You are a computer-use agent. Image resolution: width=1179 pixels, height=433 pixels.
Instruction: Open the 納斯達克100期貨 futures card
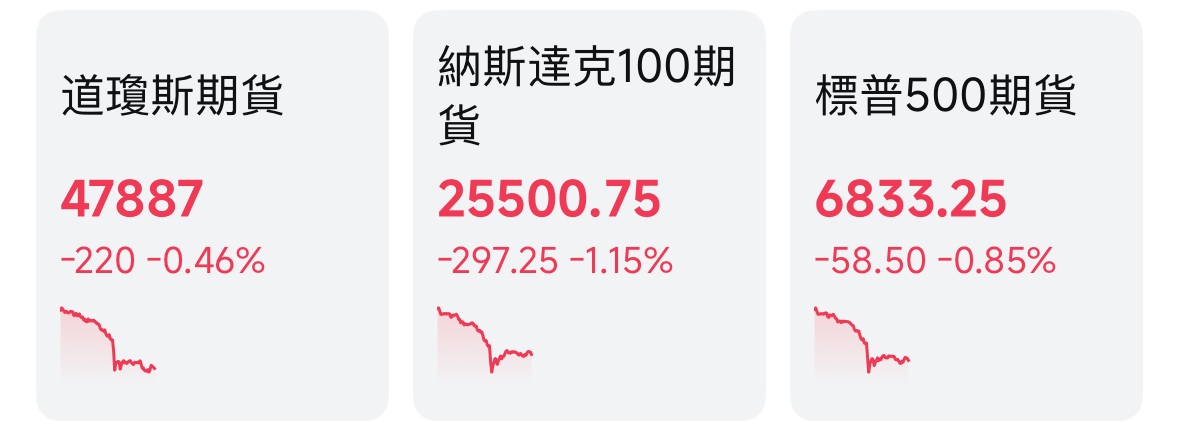click(x=589, y=215)
